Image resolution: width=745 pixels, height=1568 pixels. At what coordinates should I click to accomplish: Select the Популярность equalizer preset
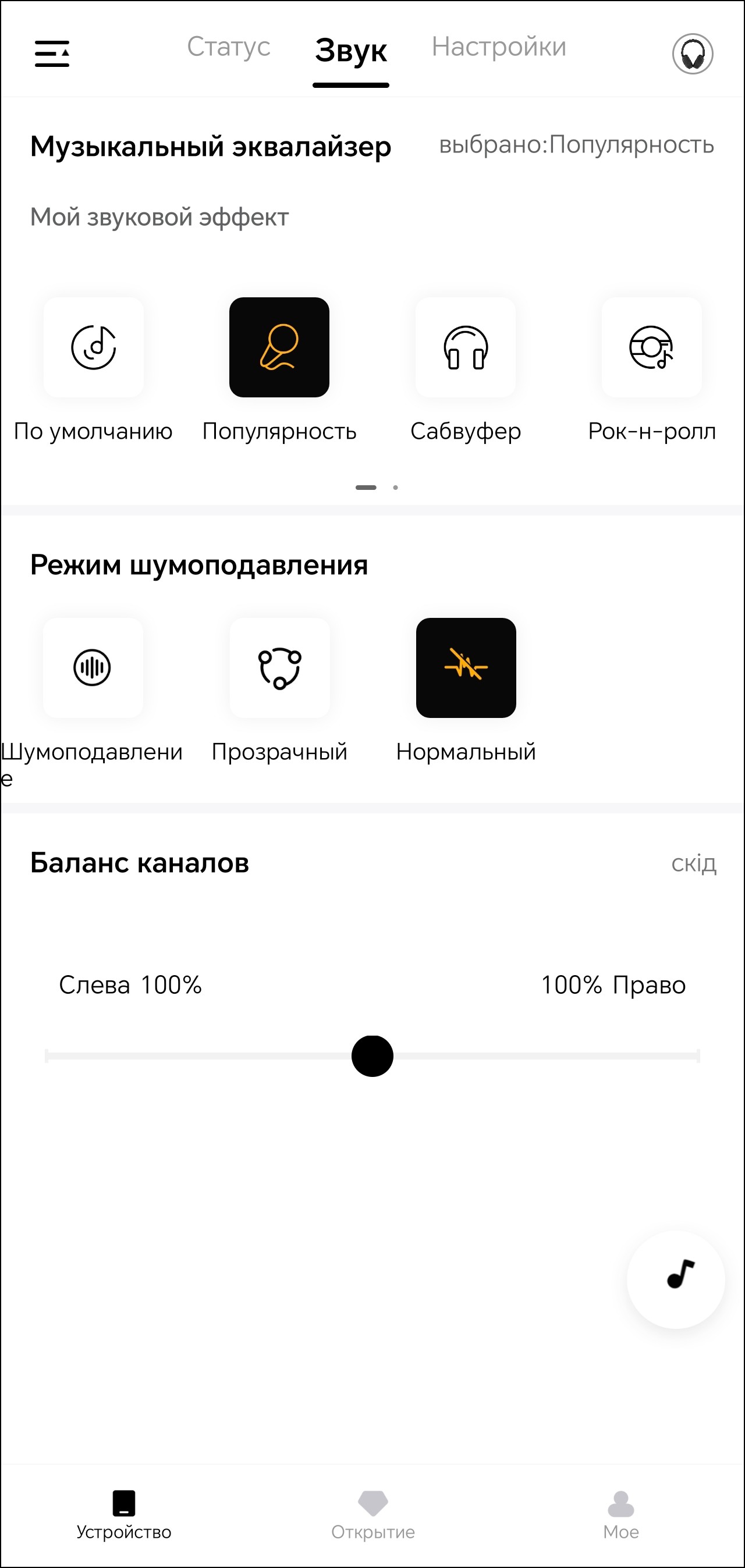[279, 347]
